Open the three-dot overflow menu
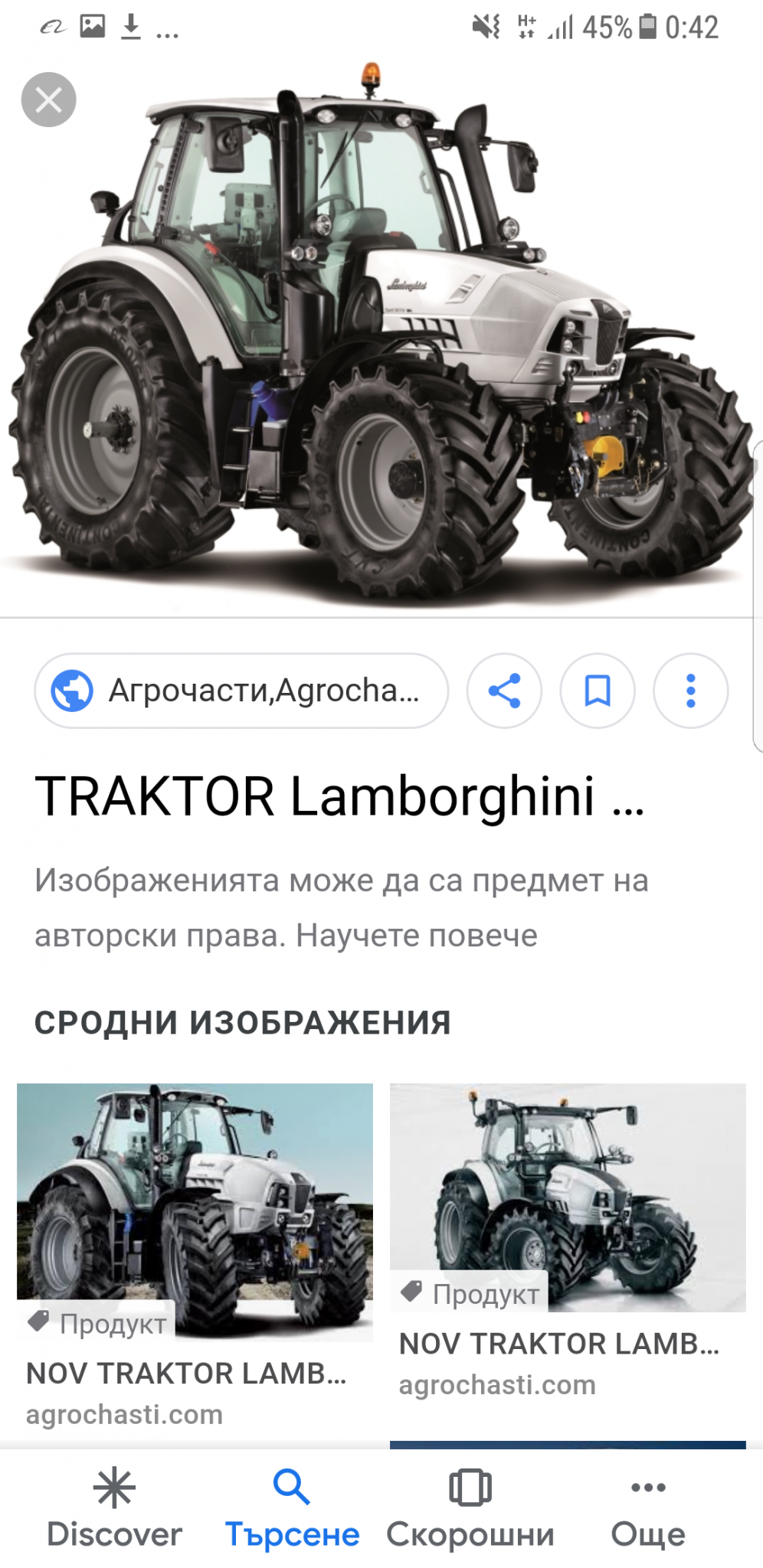 690,691
